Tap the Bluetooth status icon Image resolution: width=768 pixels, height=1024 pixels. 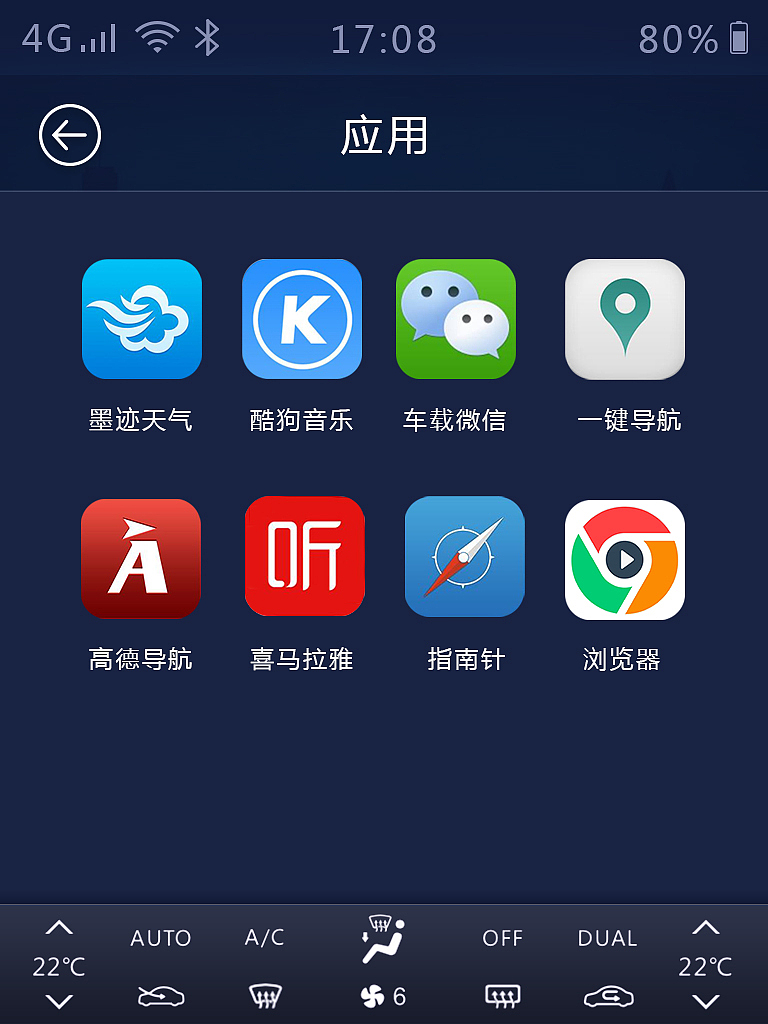click(x=205, y=38)
